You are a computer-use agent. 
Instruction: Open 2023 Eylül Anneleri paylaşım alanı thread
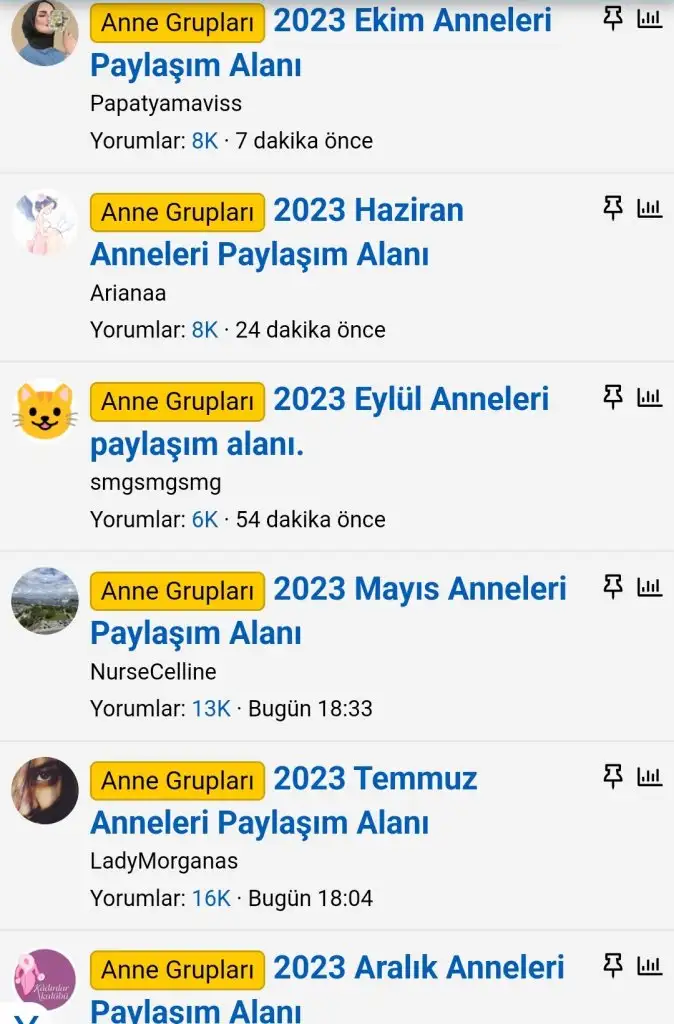pos(411,400)
